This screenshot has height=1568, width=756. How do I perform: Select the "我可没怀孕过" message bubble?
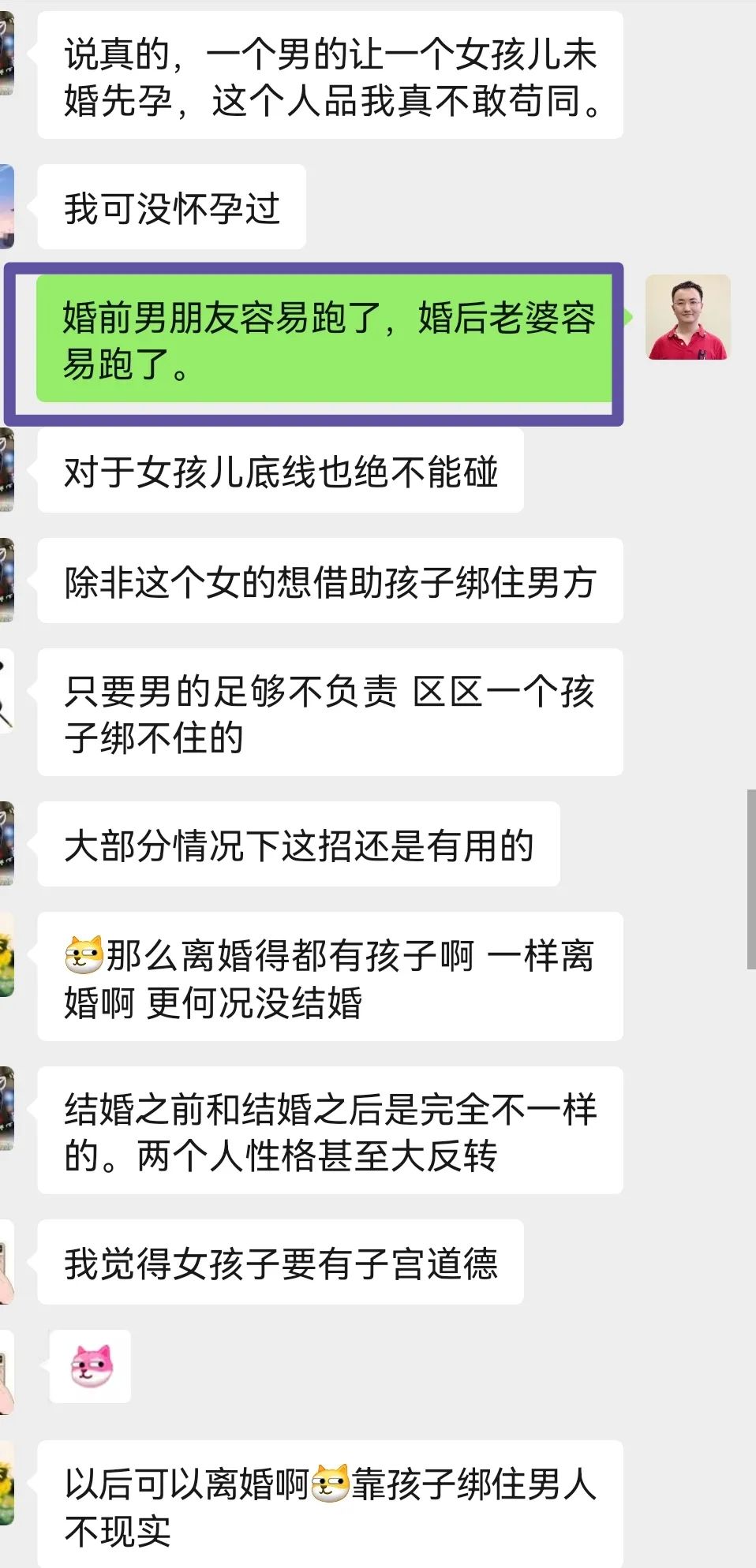[x=170, y=207]
